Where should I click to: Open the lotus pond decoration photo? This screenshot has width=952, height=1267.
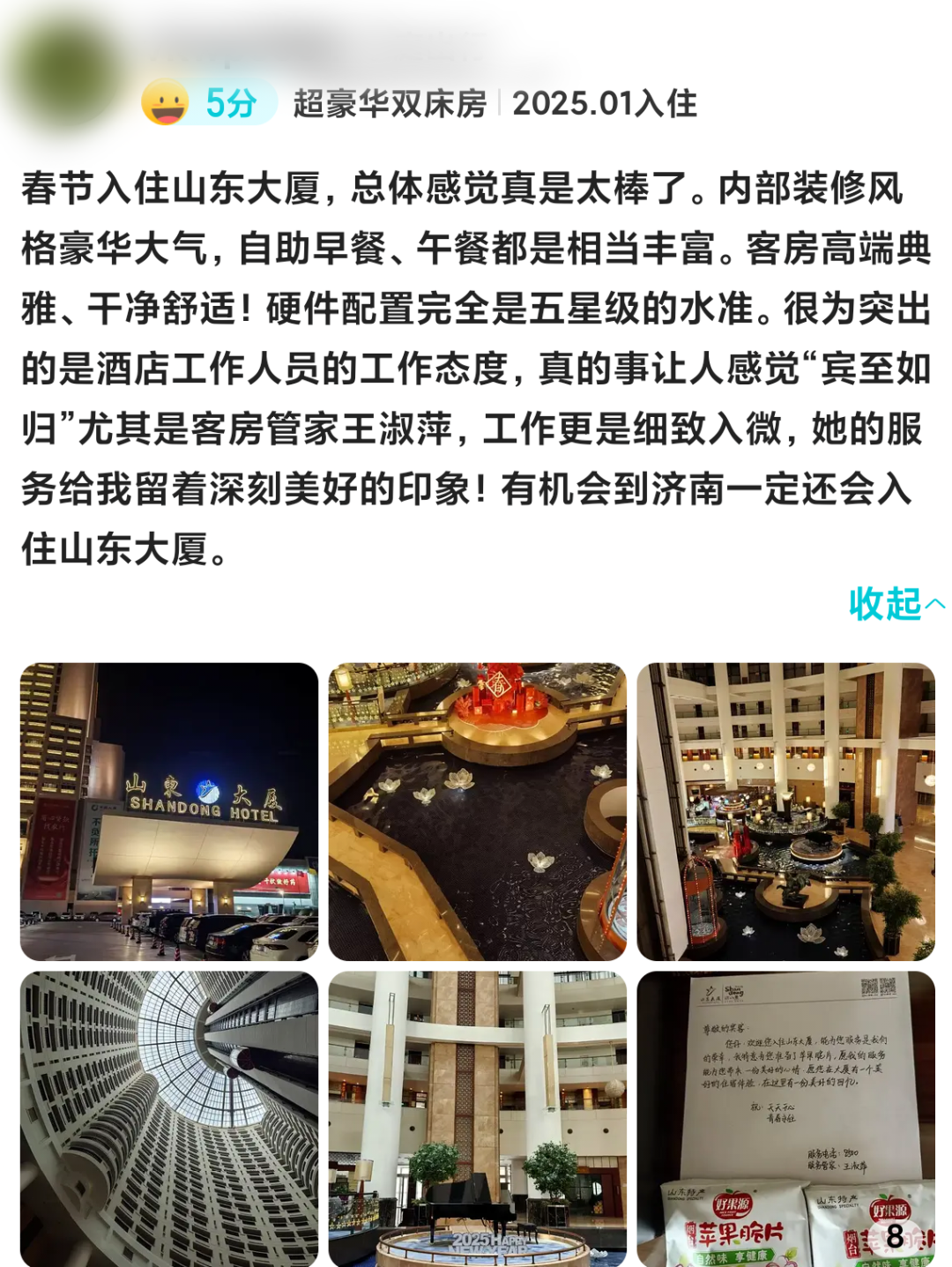[477, 811]
